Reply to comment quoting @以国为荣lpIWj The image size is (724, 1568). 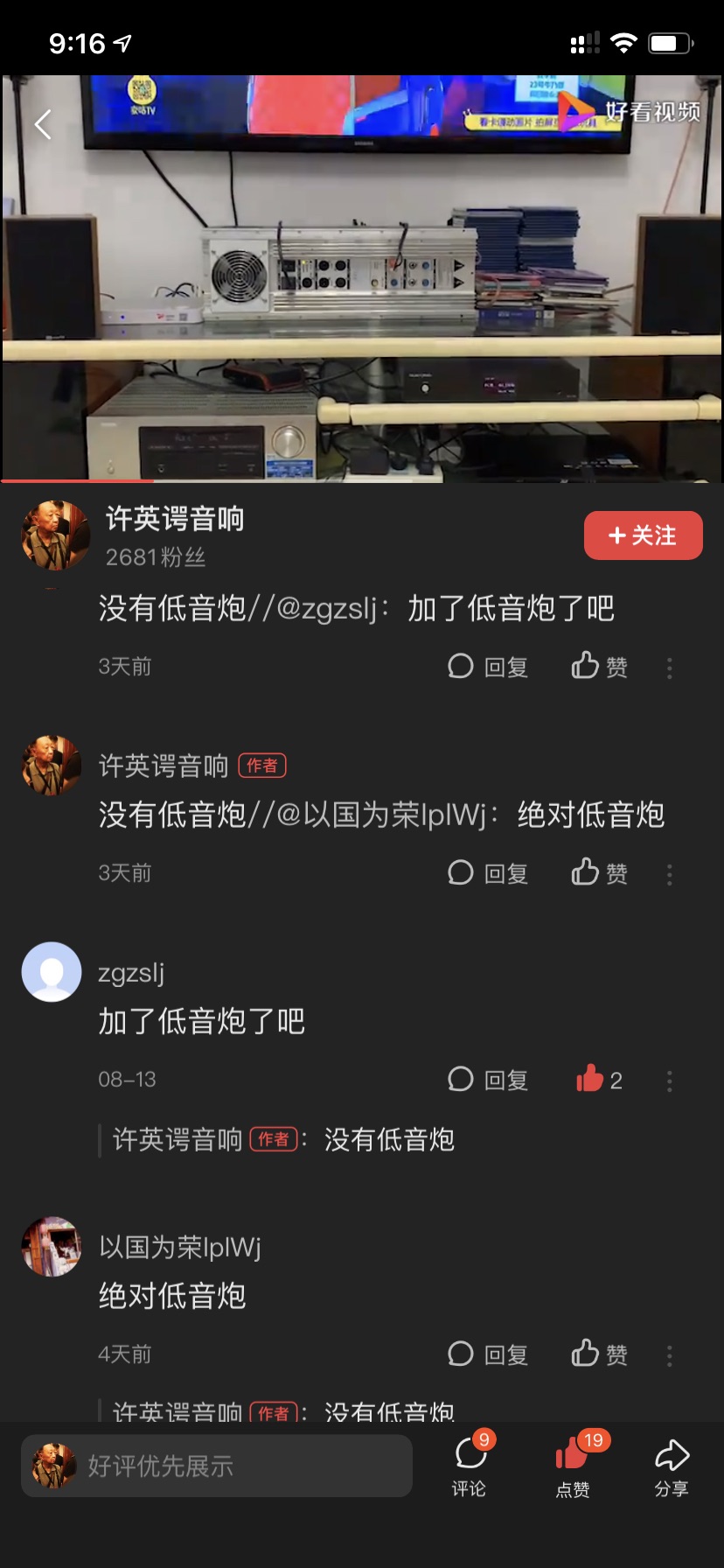pos(488,873)
